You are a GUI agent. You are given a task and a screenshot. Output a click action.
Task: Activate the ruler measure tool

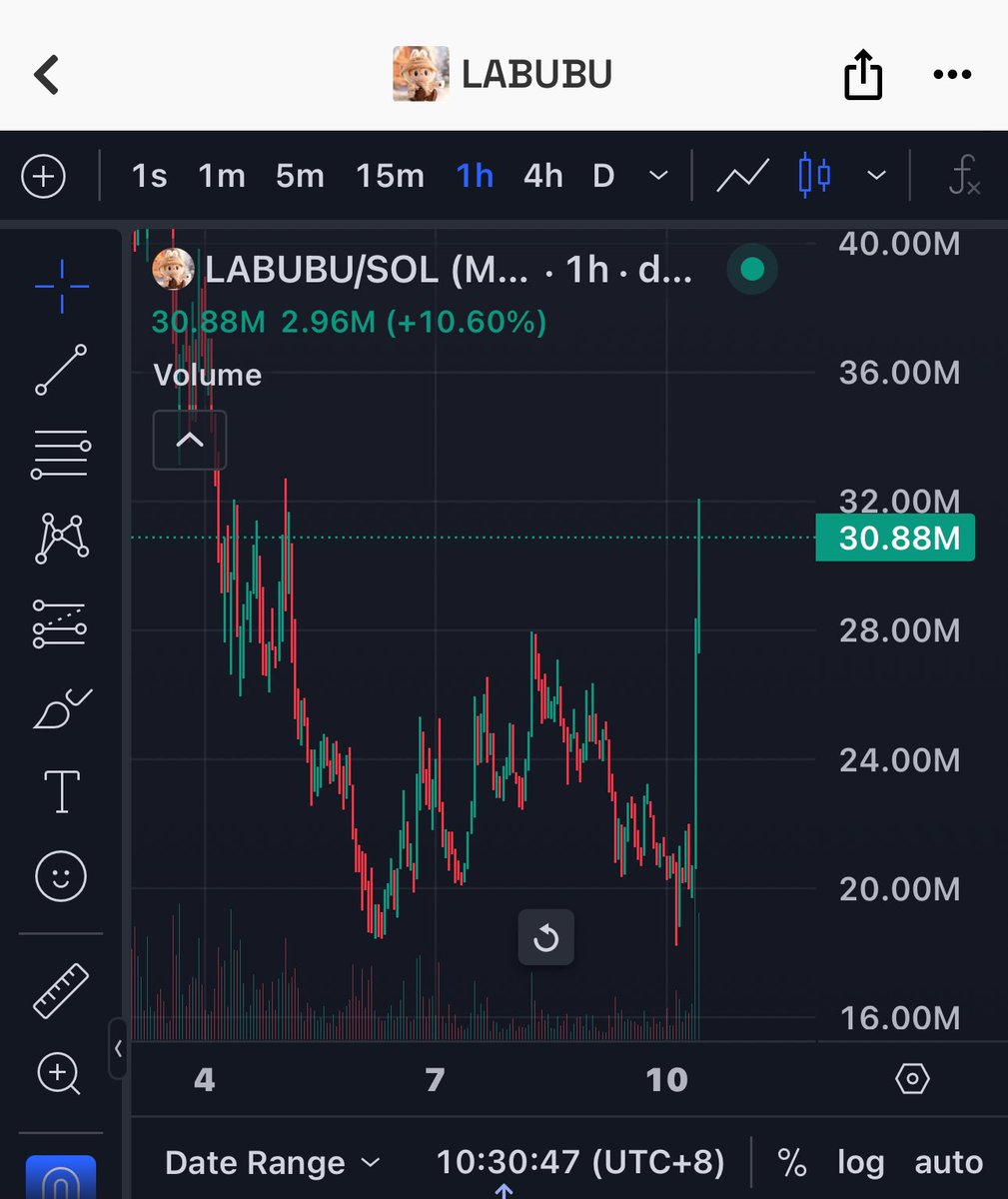(61, 990)
